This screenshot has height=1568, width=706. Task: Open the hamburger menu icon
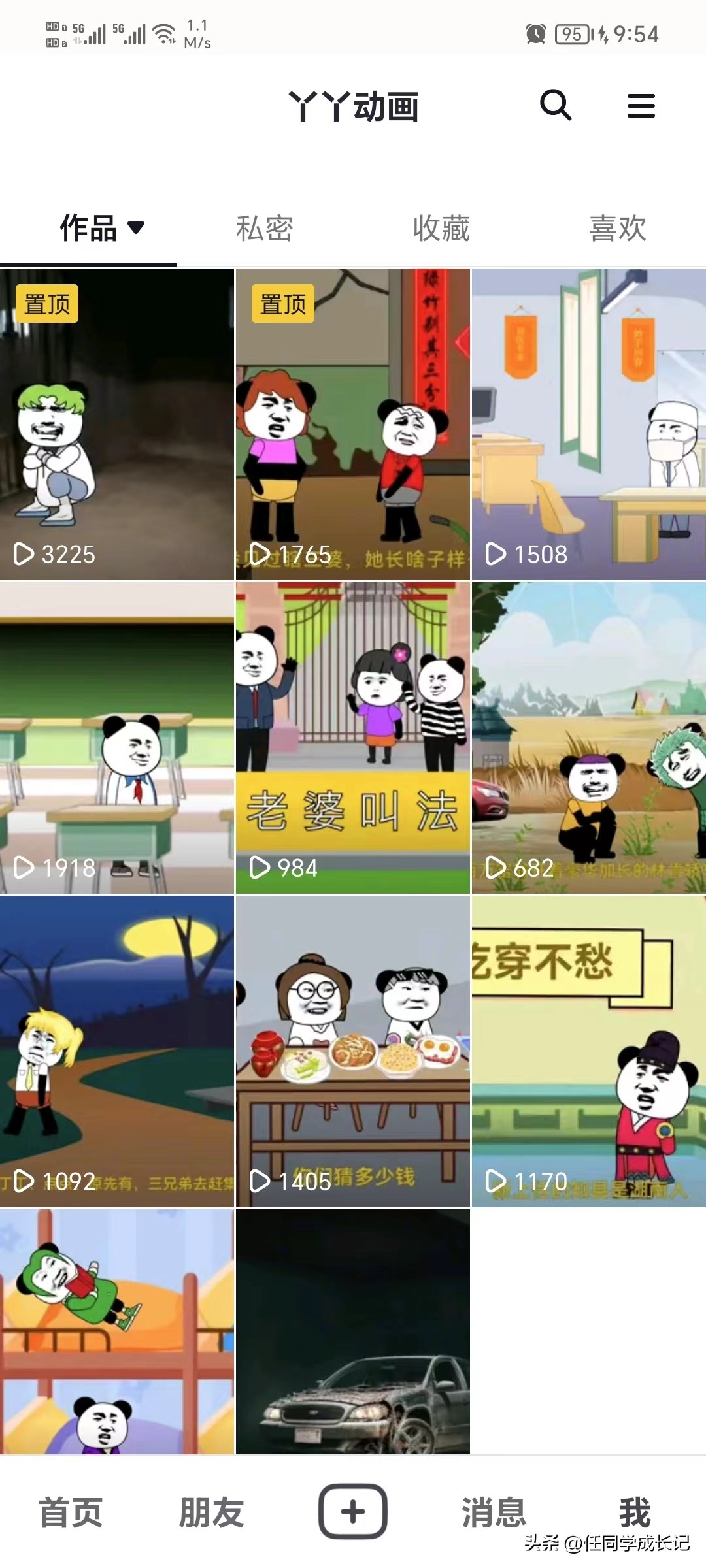point(641,106)
